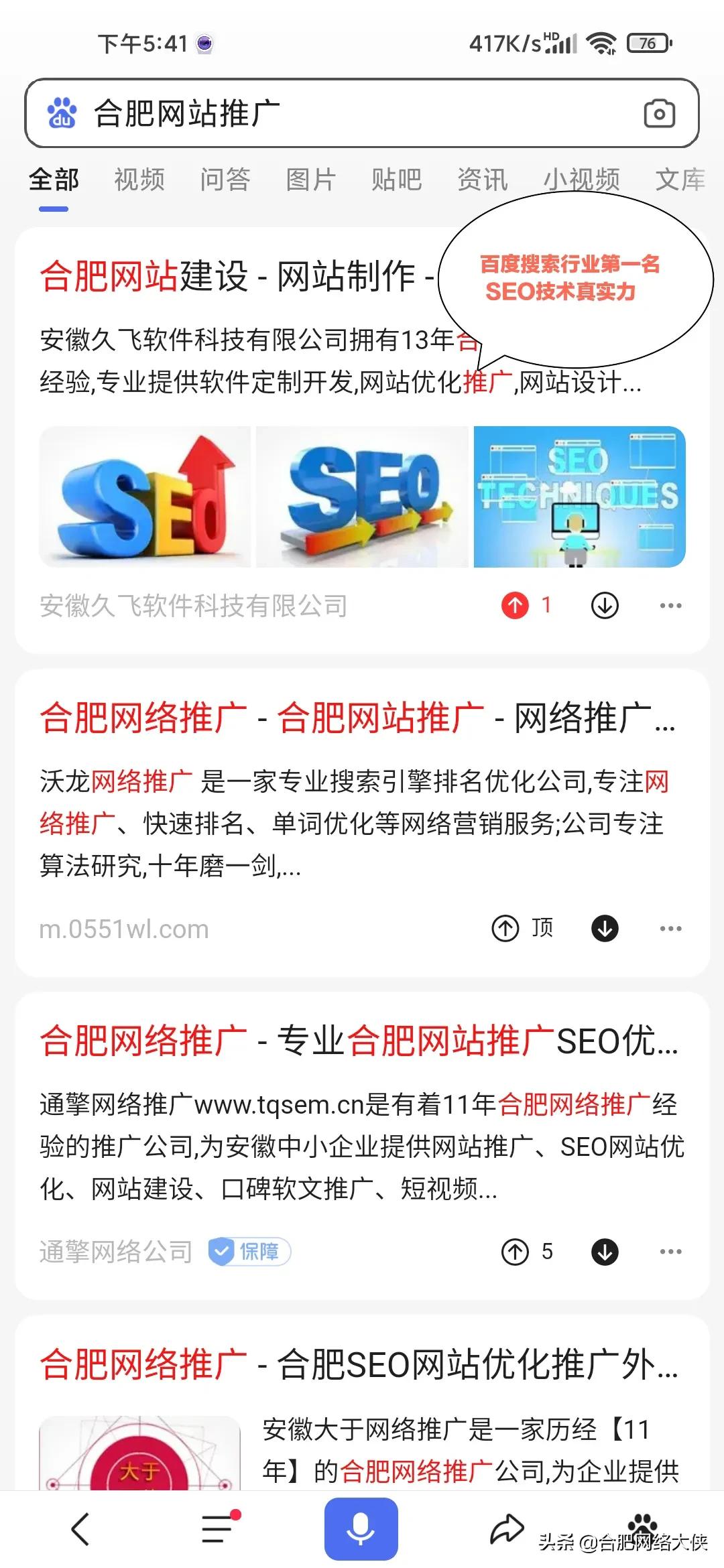Open the m.0551wl.com source link
The image size is (724, 1568).
pyautogui.click(x=123, y=928)
